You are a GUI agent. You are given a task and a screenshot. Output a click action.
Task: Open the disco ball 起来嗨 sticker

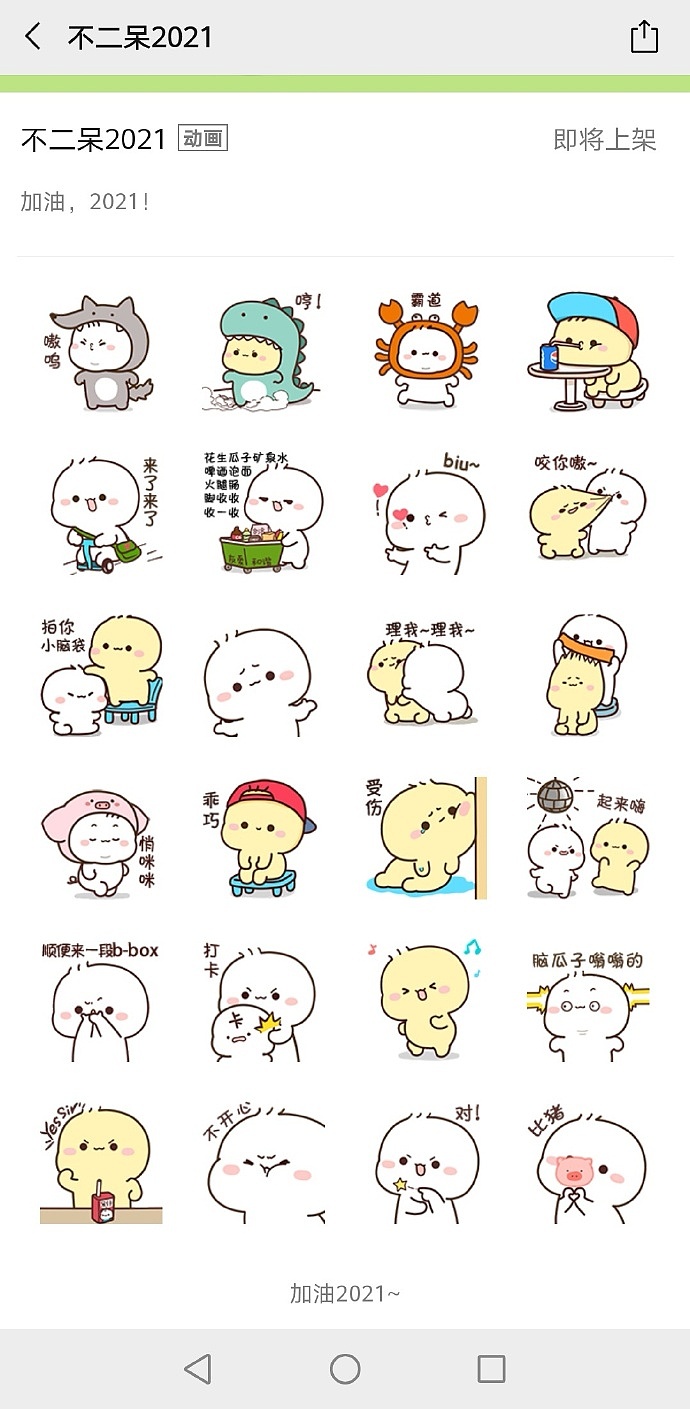coord(588,838)
